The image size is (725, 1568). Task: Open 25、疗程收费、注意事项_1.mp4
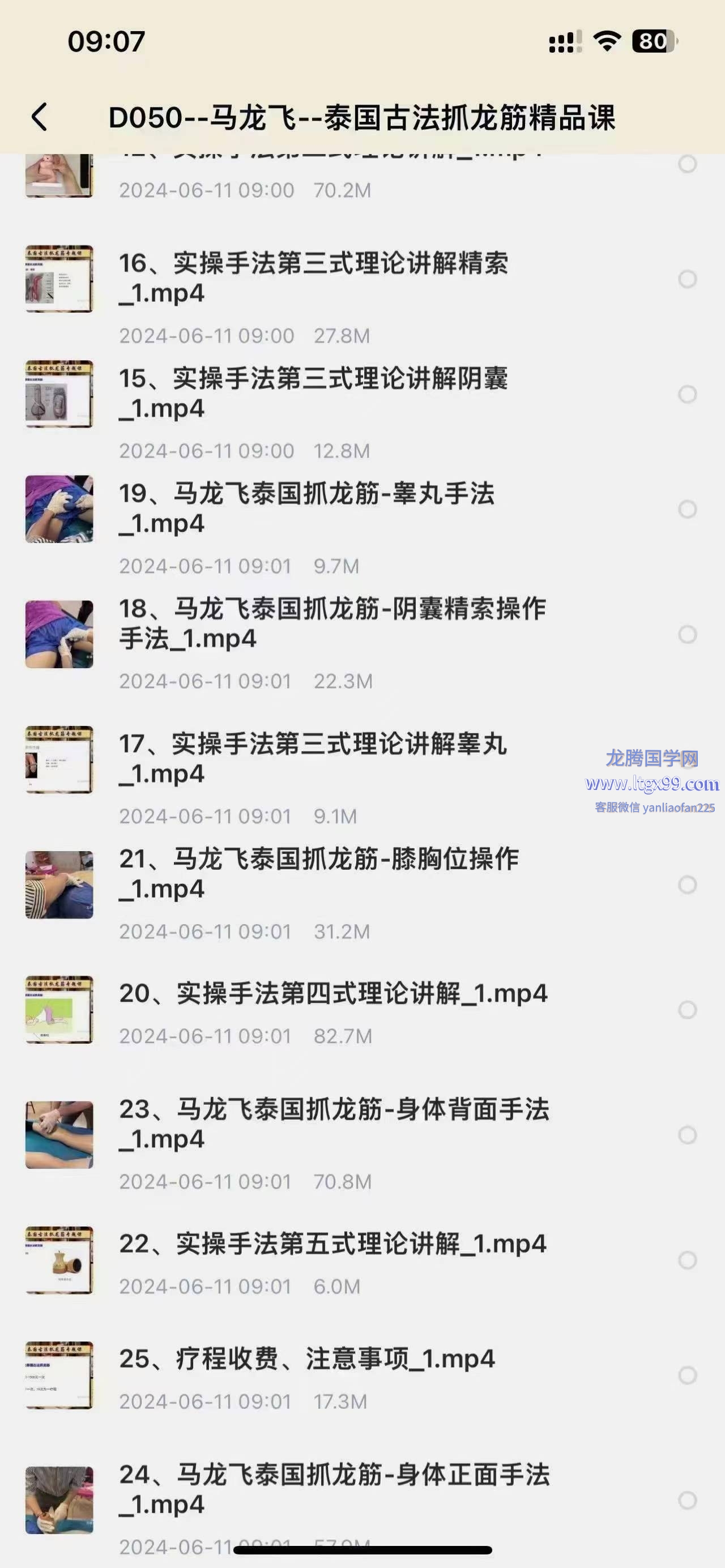(x=308, y=1358)
